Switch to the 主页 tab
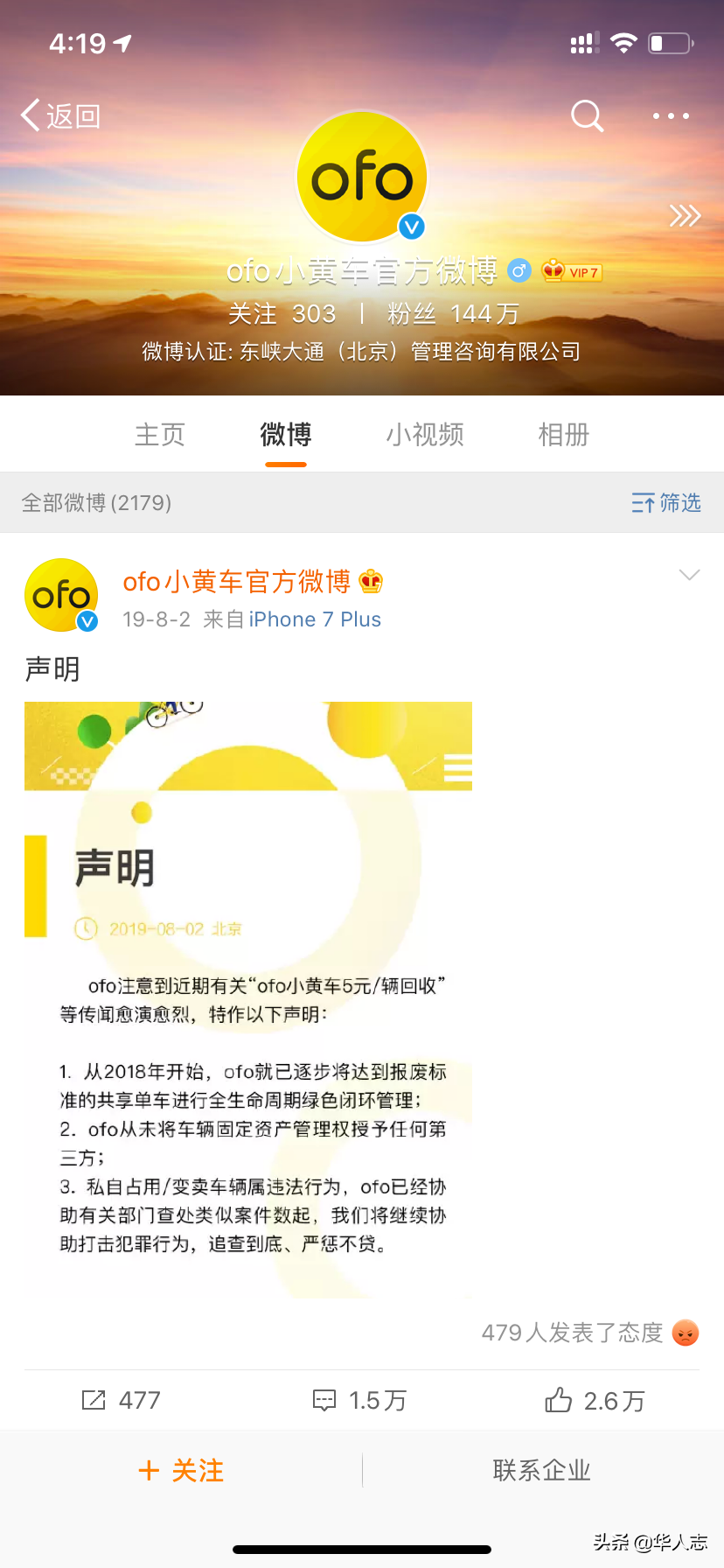 pos(160,435)
